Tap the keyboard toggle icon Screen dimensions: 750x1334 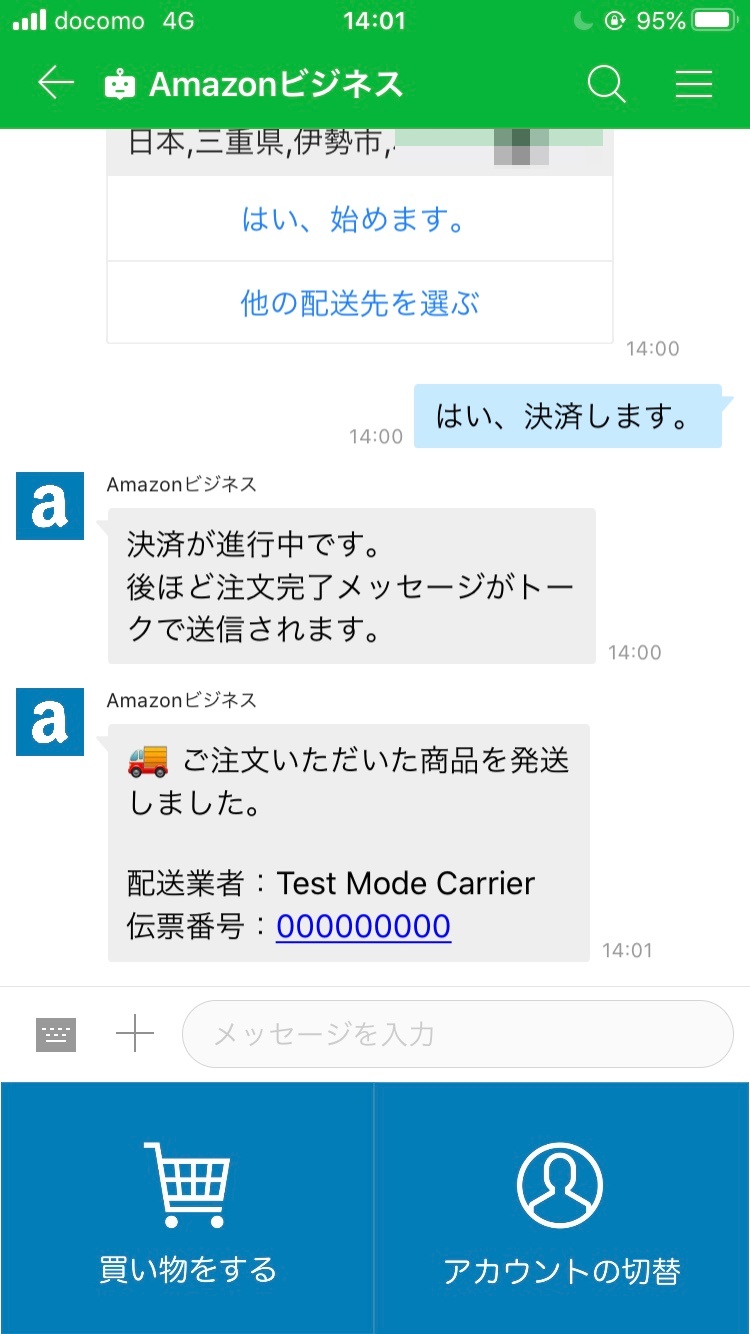click(56, 1034)
